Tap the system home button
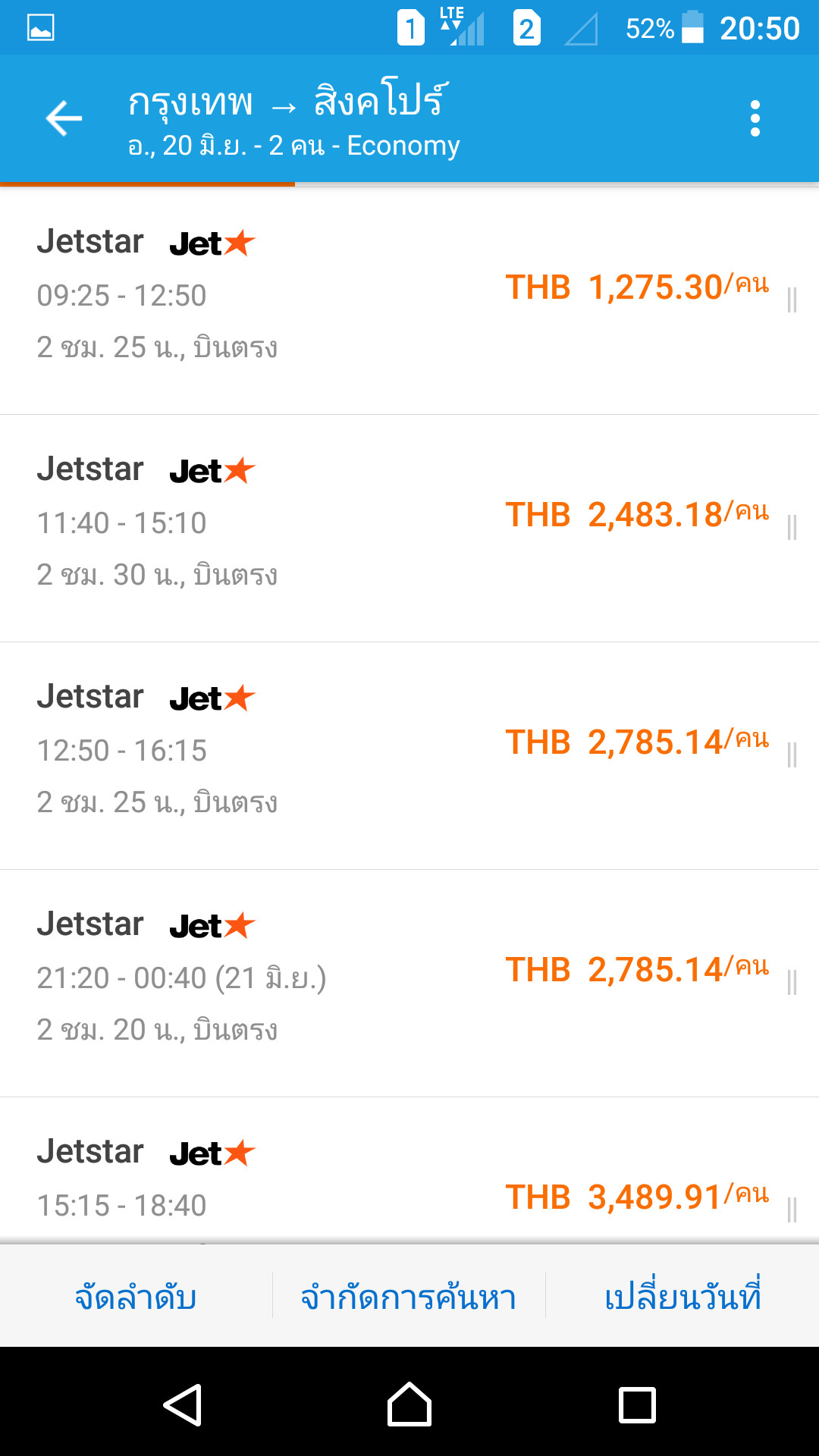Image resolution: width=819 pixels, height=1456 pixels. [x=409, y=1404]
